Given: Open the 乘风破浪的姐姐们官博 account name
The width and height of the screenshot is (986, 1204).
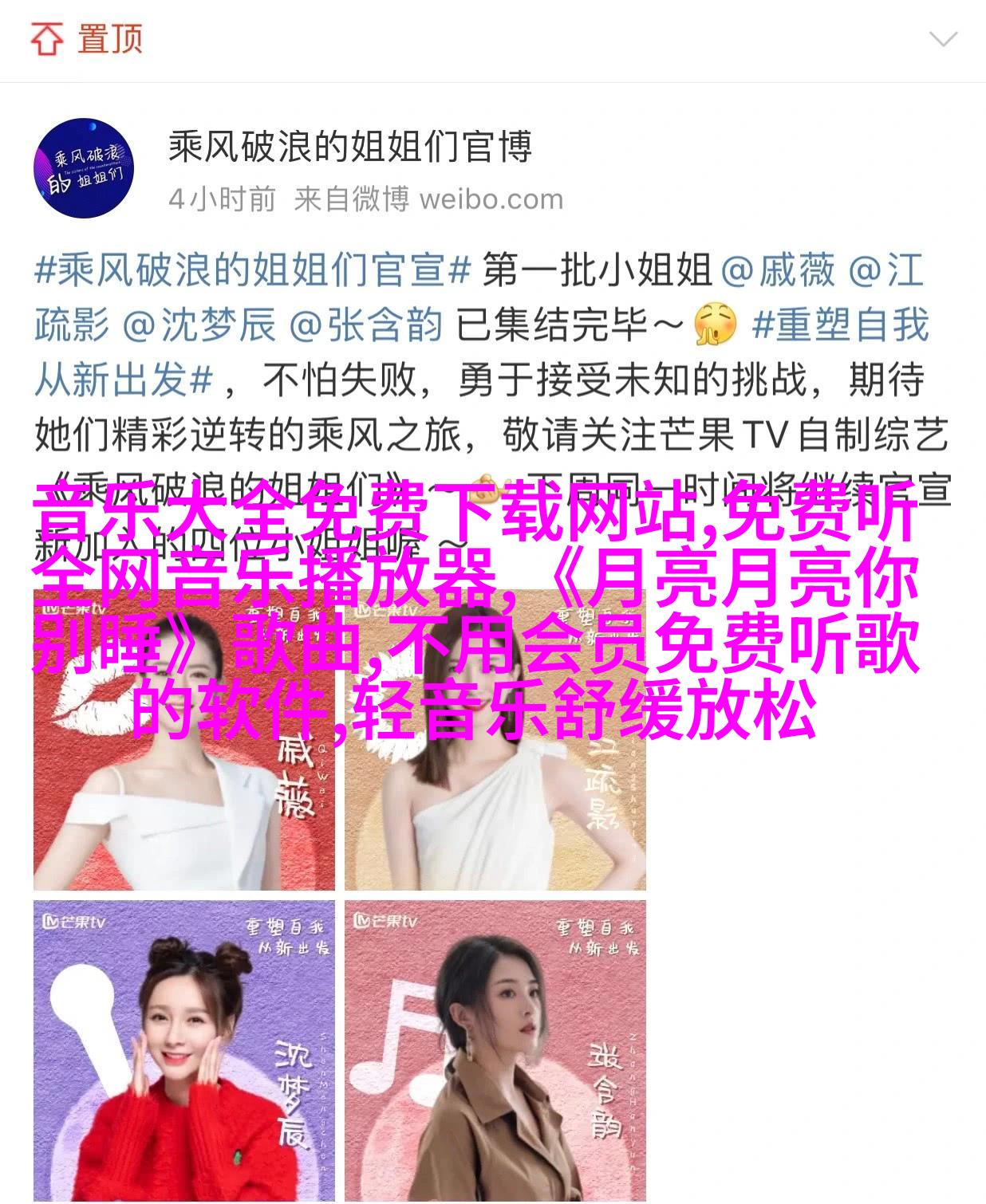Looking at the screenshot, I should pyautogui.click(x=349, y=148).
